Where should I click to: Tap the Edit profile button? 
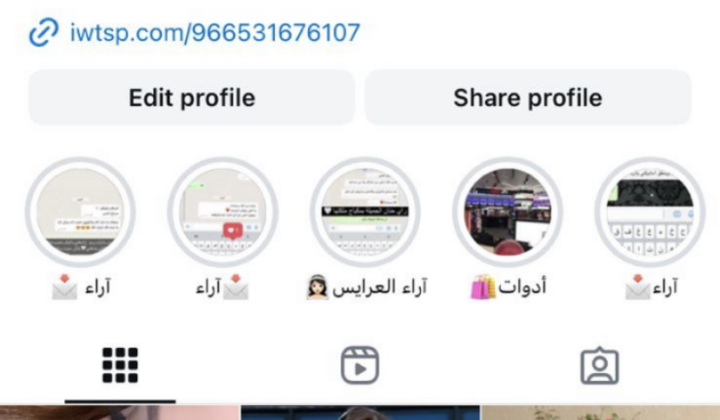[191, 98]
